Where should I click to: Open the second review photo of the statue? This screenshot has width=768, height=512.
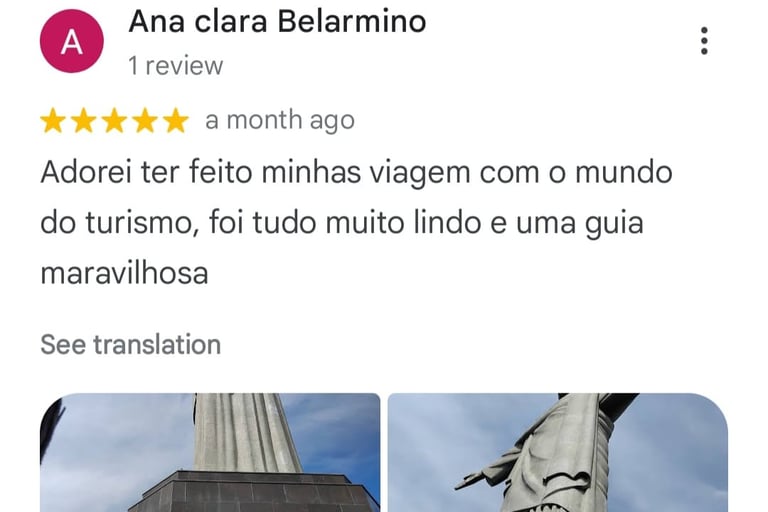pos(557,453)
